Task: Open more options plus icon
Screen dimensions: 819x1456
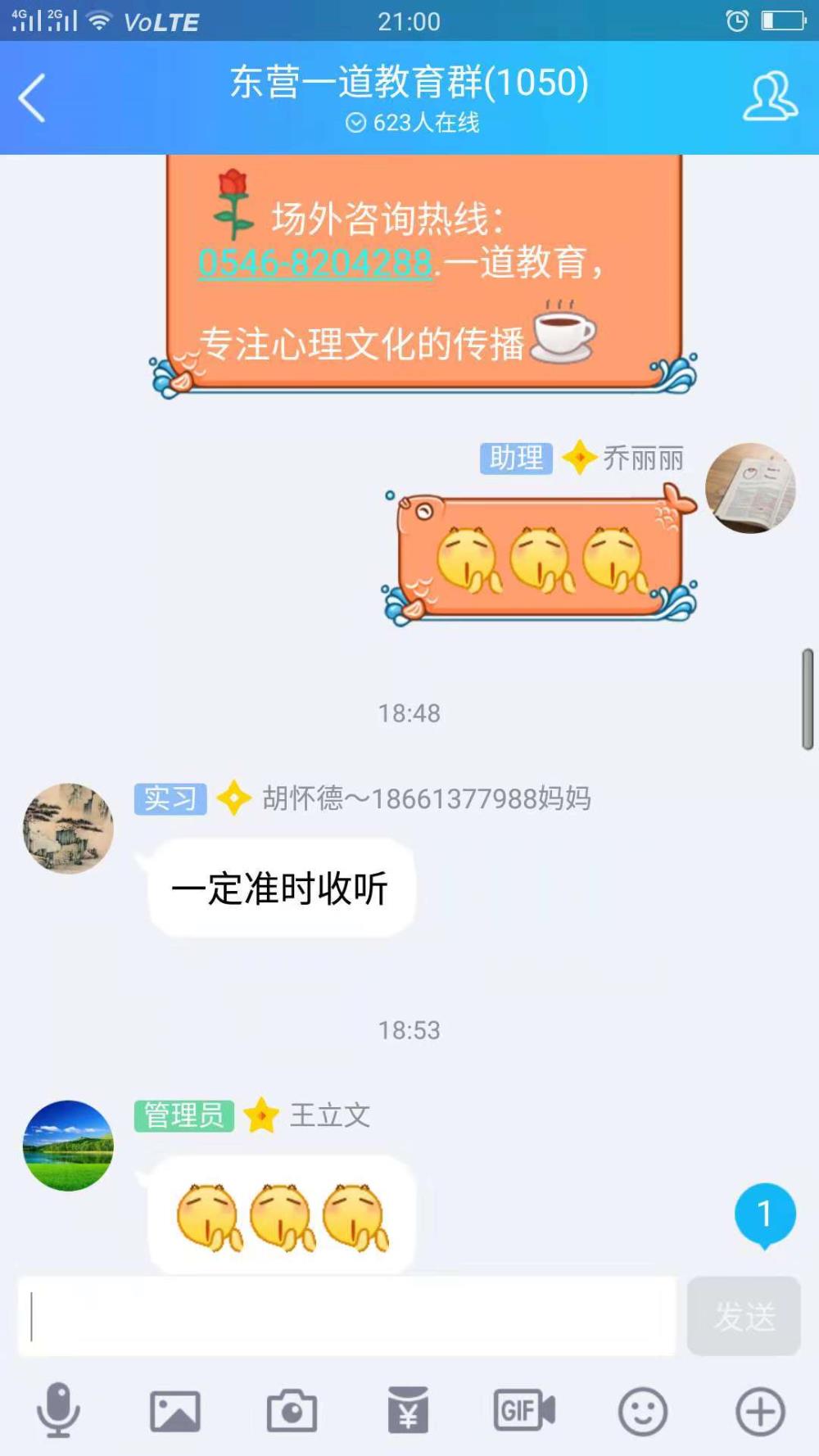Action: [x=760, y=1411]
